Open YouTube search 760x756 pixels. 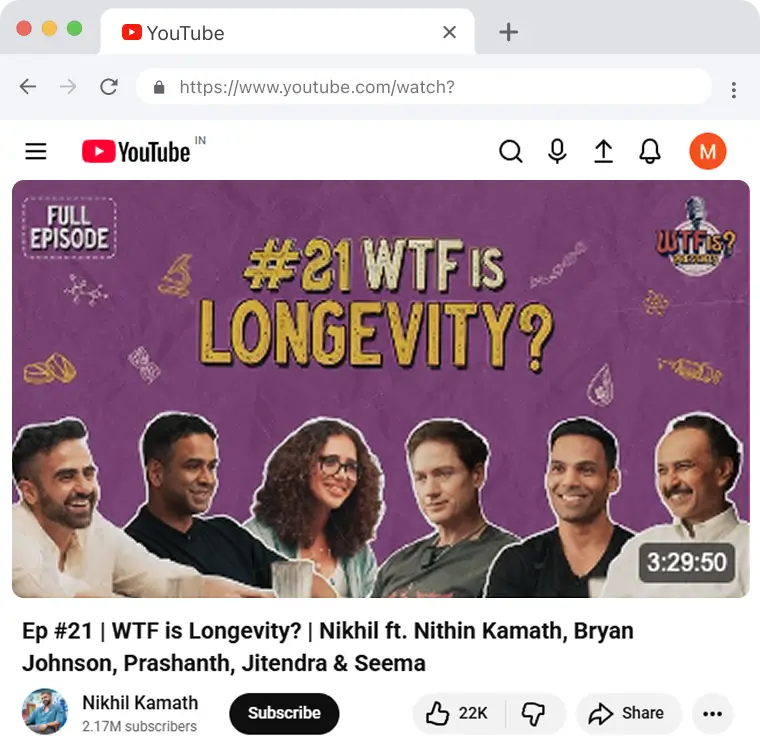click(x=511, y=151)
